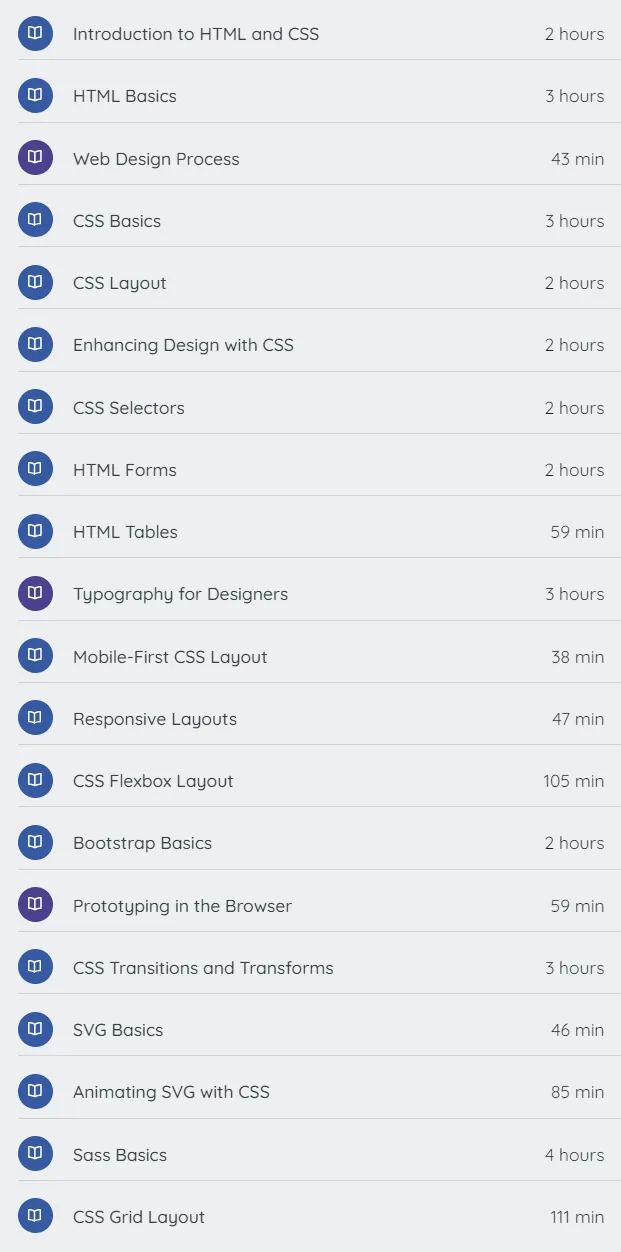The width and height of the screenshot is (621, 1252).
Task: Open the Introduction to HTML and CSS course
Action: [310, 34]
